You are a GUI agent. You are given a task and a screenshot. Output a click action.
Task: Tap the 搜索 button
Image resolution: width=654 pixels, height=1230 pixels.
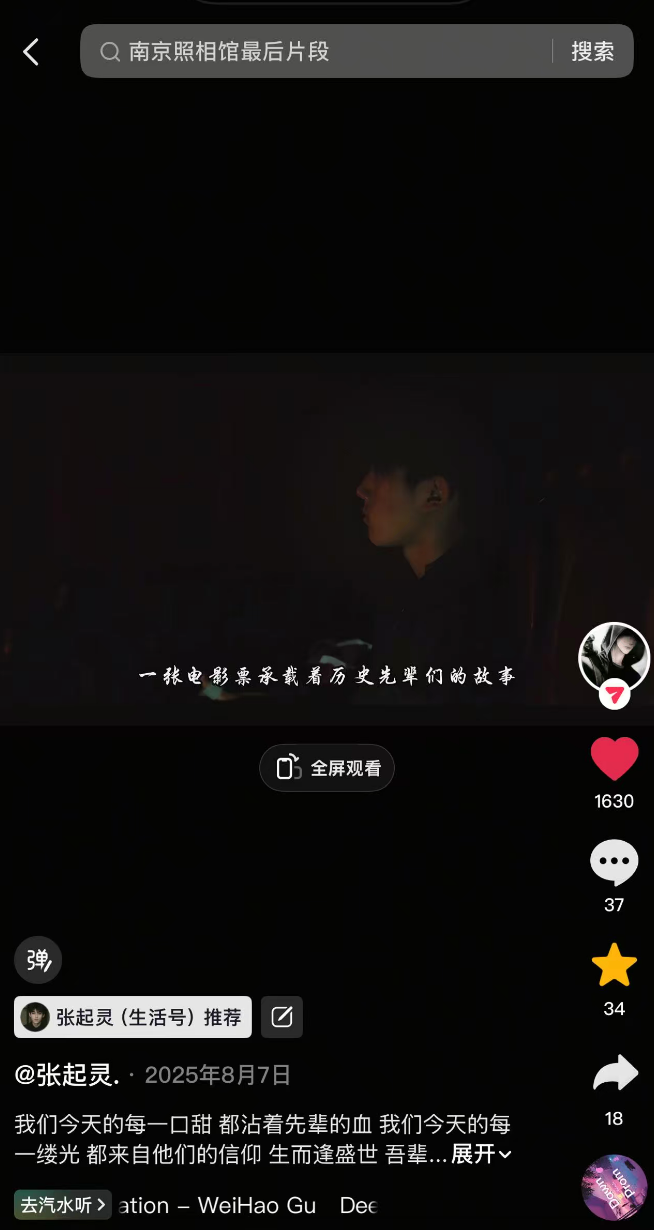coord(592,52)
